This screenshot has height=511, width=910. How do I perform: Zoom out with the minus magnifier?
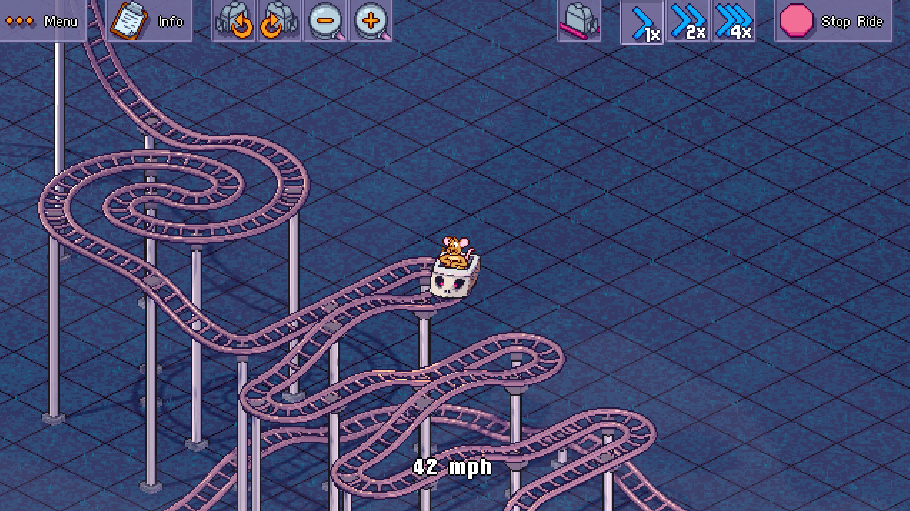pos(325,21)
